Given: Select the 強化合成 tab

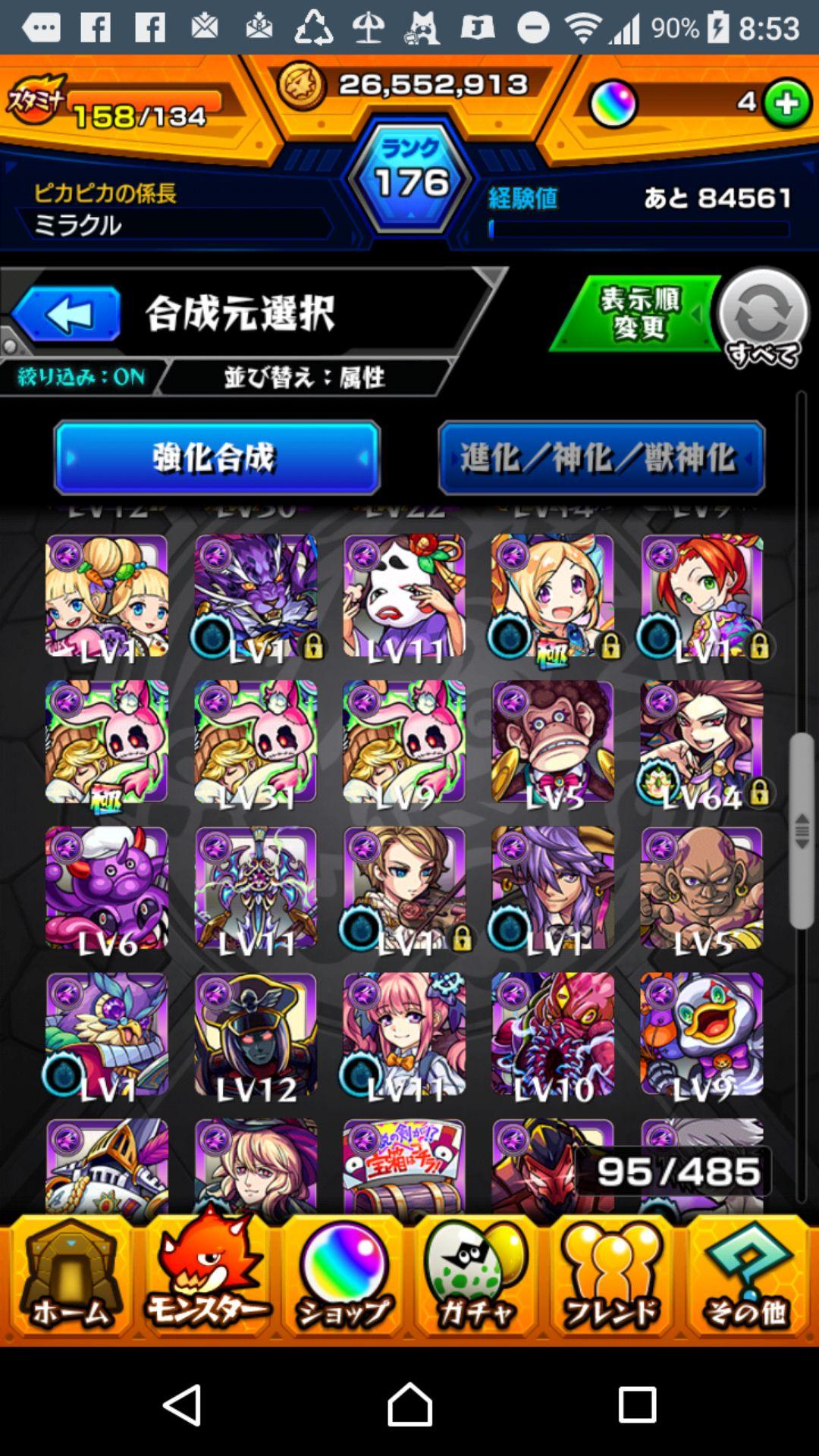Looking at the screenshot, I should coord(217,458).
